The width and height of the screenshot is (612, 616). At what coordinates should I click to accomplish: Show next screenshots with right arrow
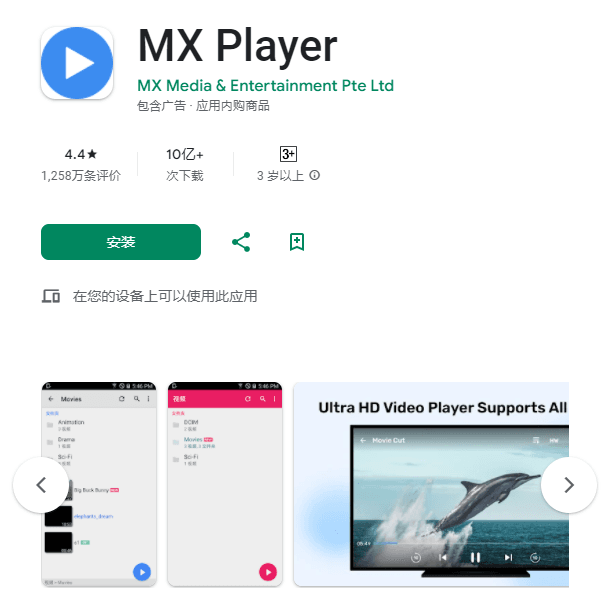click(568, 485)
